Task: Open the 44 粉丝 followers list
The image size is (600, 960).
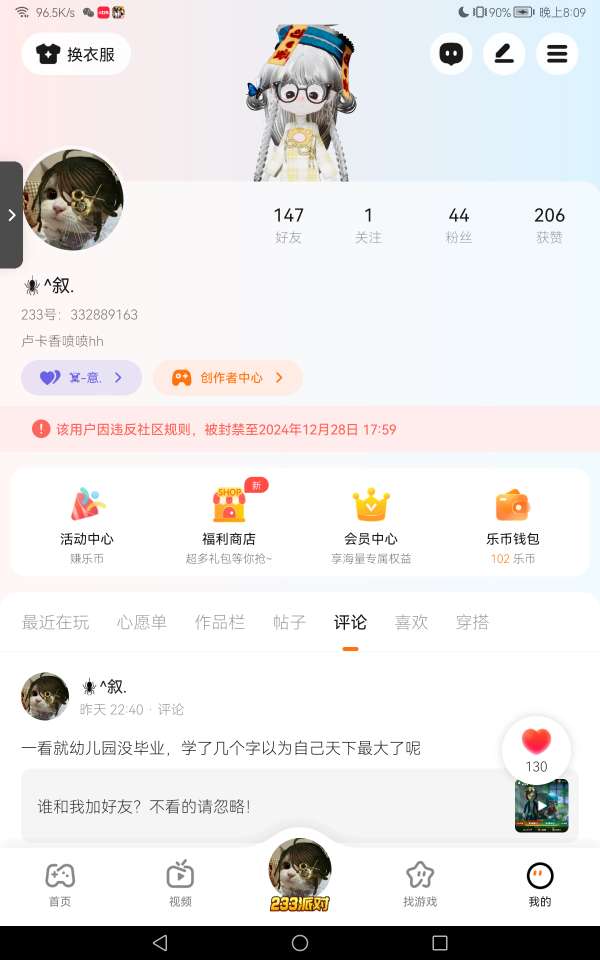Action: coord(459,225)
